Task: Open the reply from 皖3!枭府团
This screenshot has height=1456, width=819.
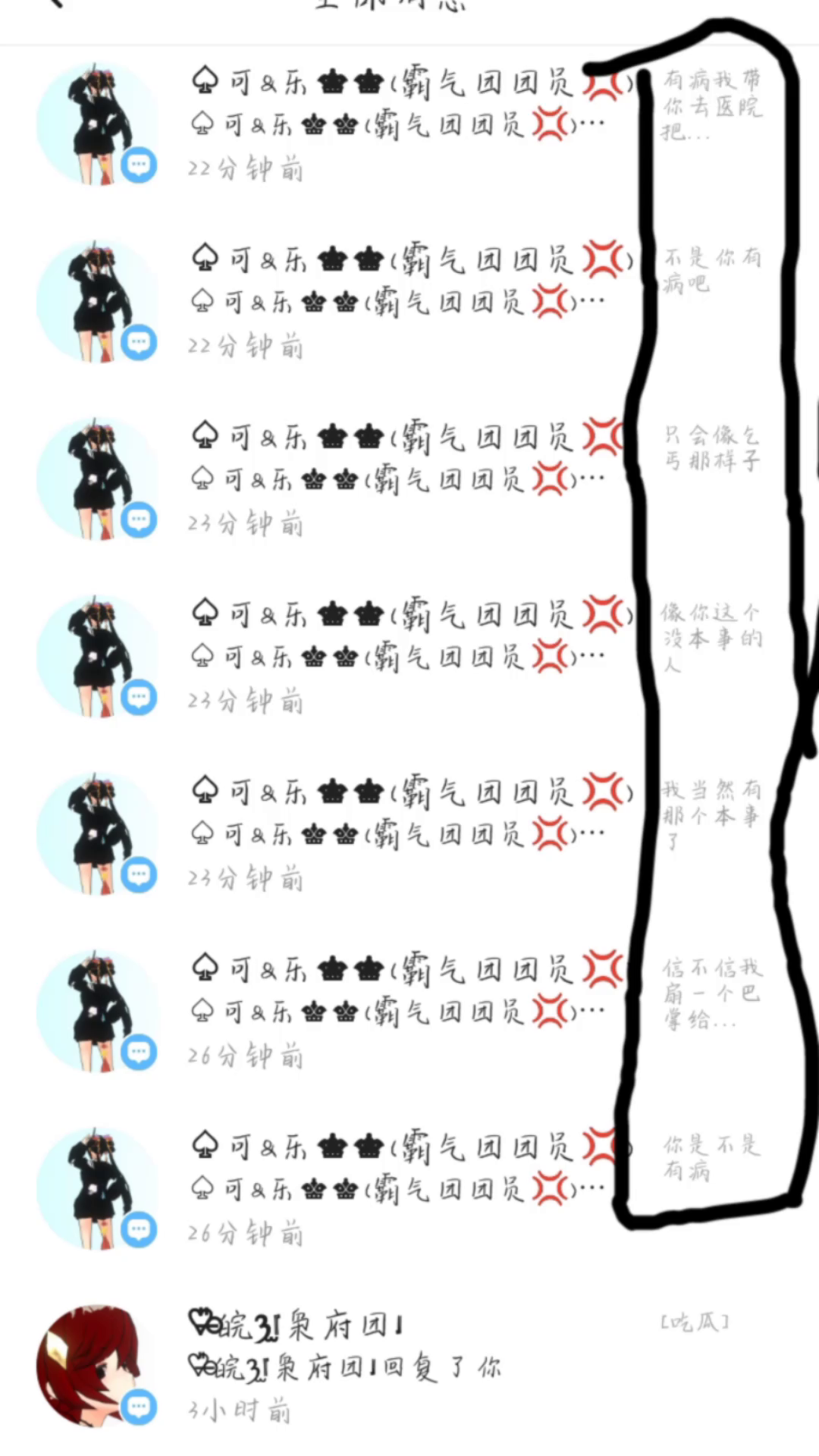Action: click(x=409, y=1367)
